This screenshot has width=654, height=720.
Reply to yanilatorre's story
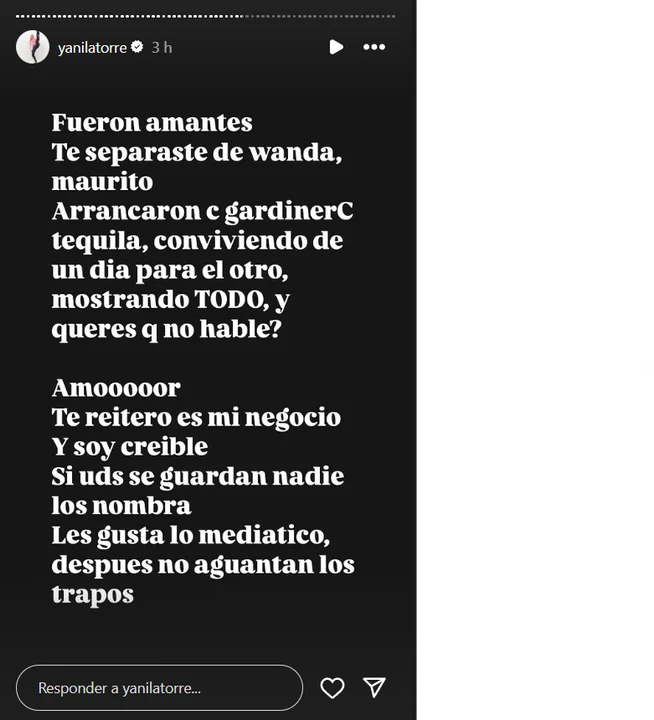(x=159, y=688)
